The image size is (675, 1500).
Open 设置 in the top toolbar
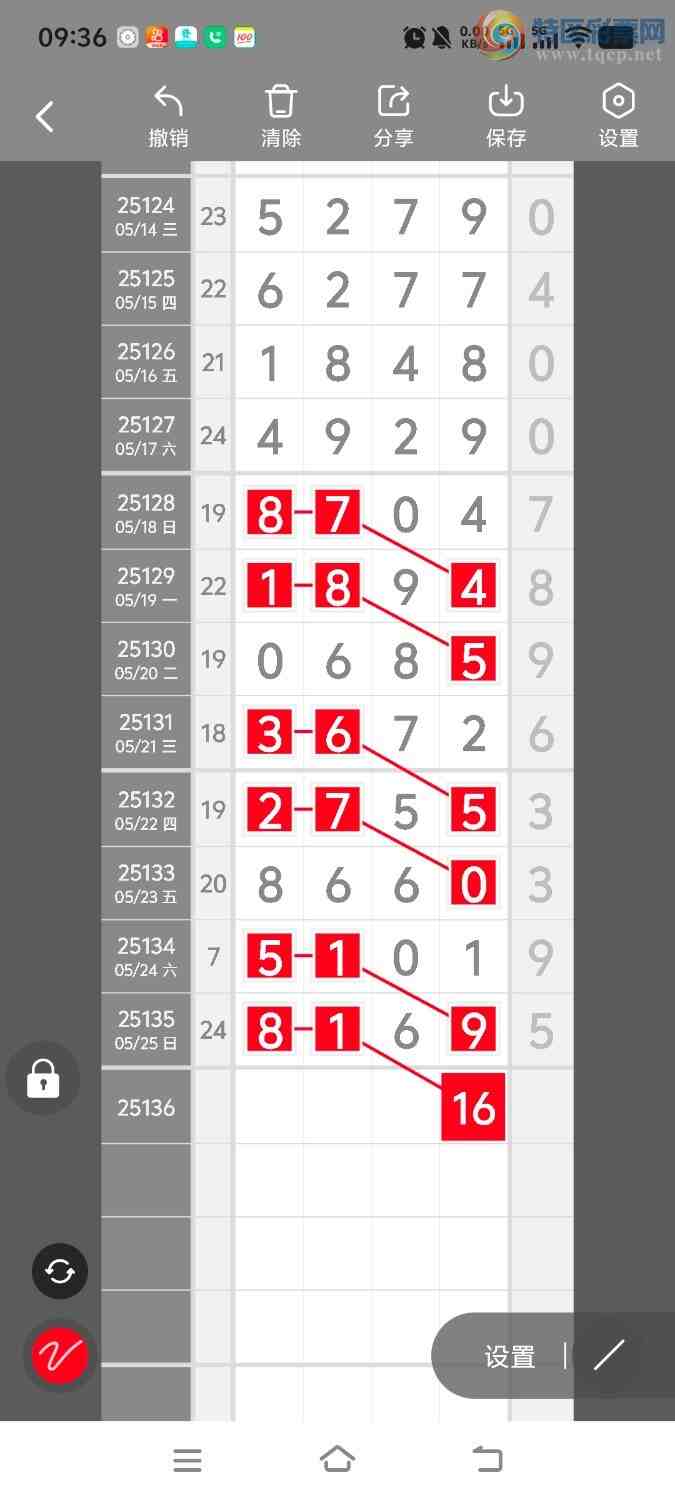point(618,117)
